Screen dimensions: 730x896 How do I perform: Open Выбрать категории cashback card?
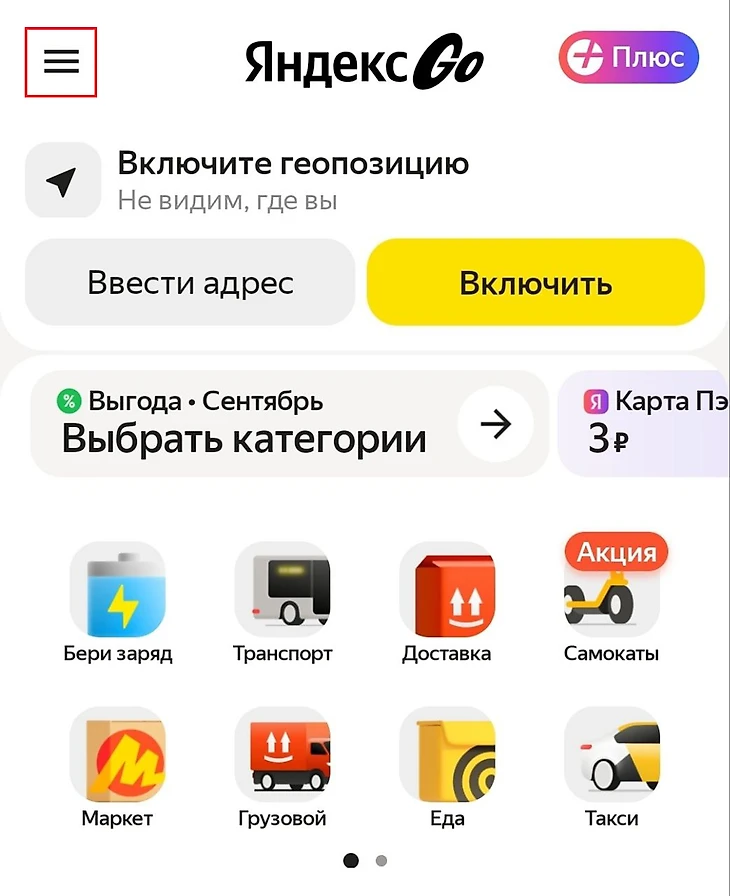pyautogui.click(x=290, y=424)
